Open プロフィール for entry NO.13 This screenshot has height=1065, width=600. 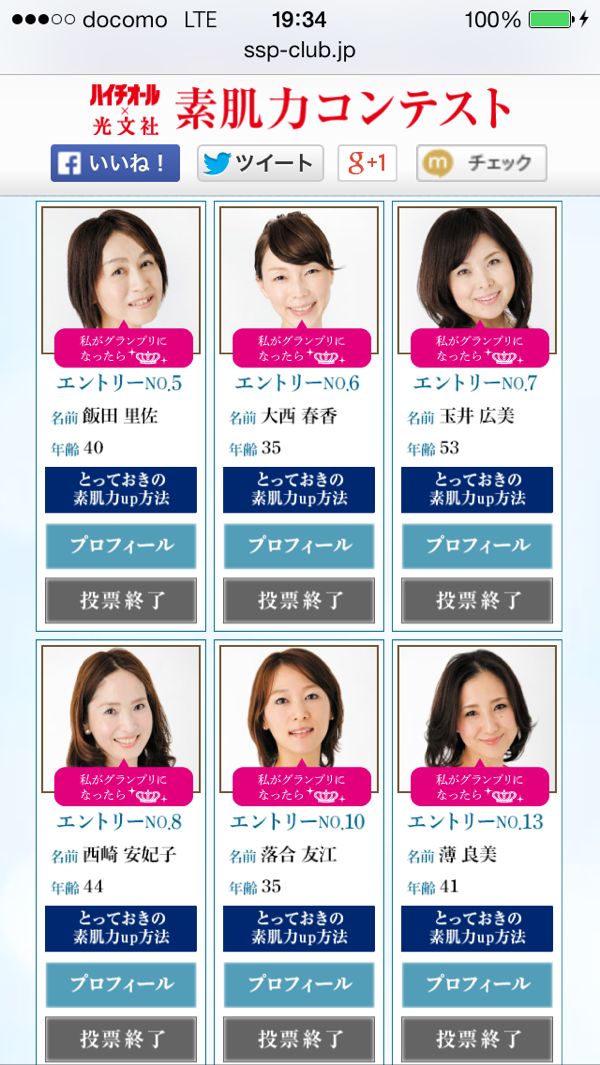tap(477, 985)
